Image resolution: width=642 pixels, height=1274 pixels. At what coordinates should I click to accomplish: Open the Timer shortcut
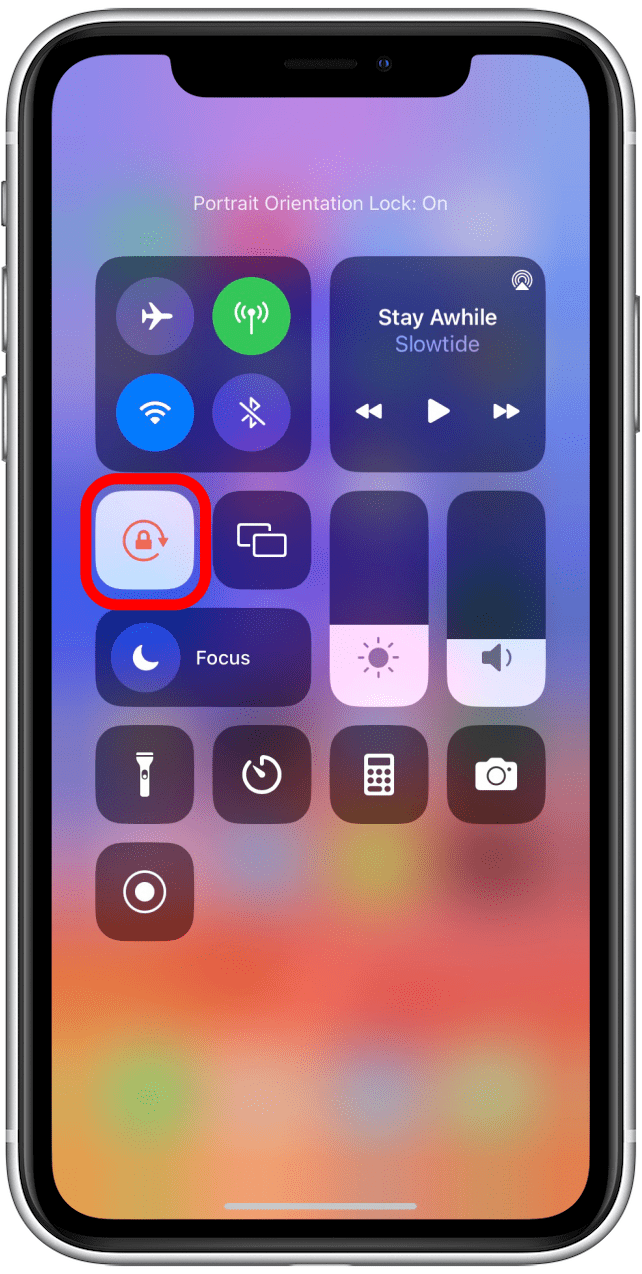(261, 775)
